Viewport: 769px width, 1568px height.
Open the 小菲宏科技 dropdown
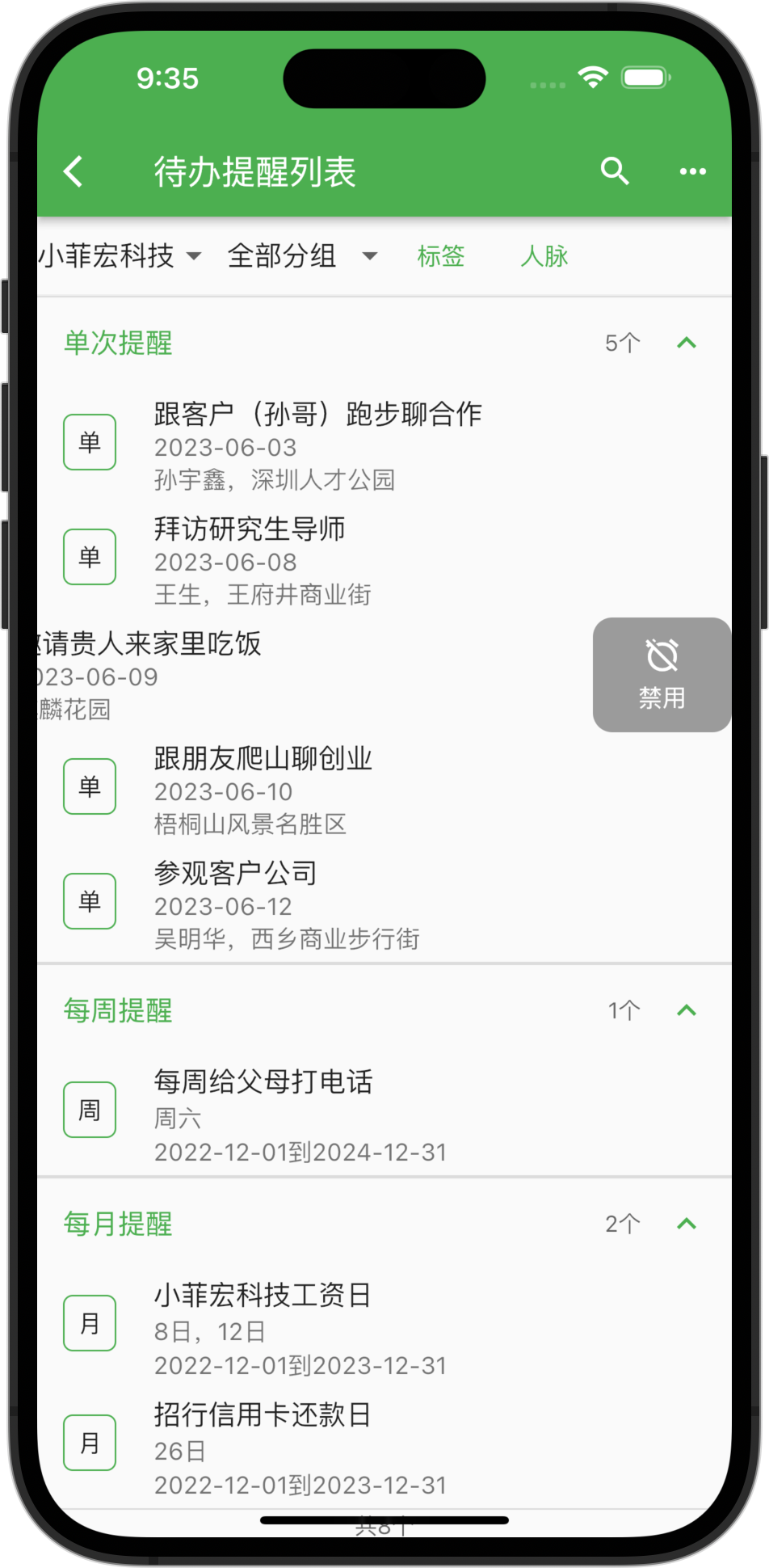click(120, 256)
